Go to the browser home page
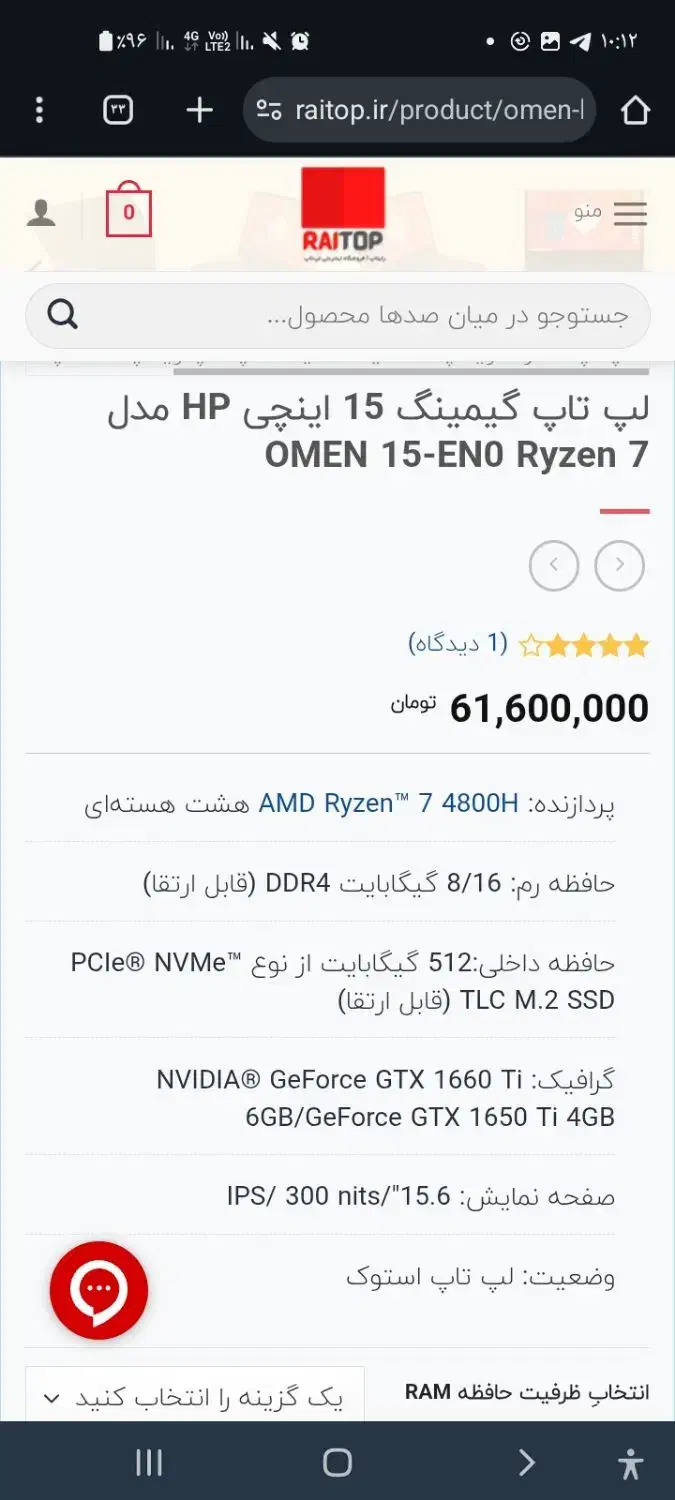The height and width of the screenshot is (1500, 675). (636, 110)
